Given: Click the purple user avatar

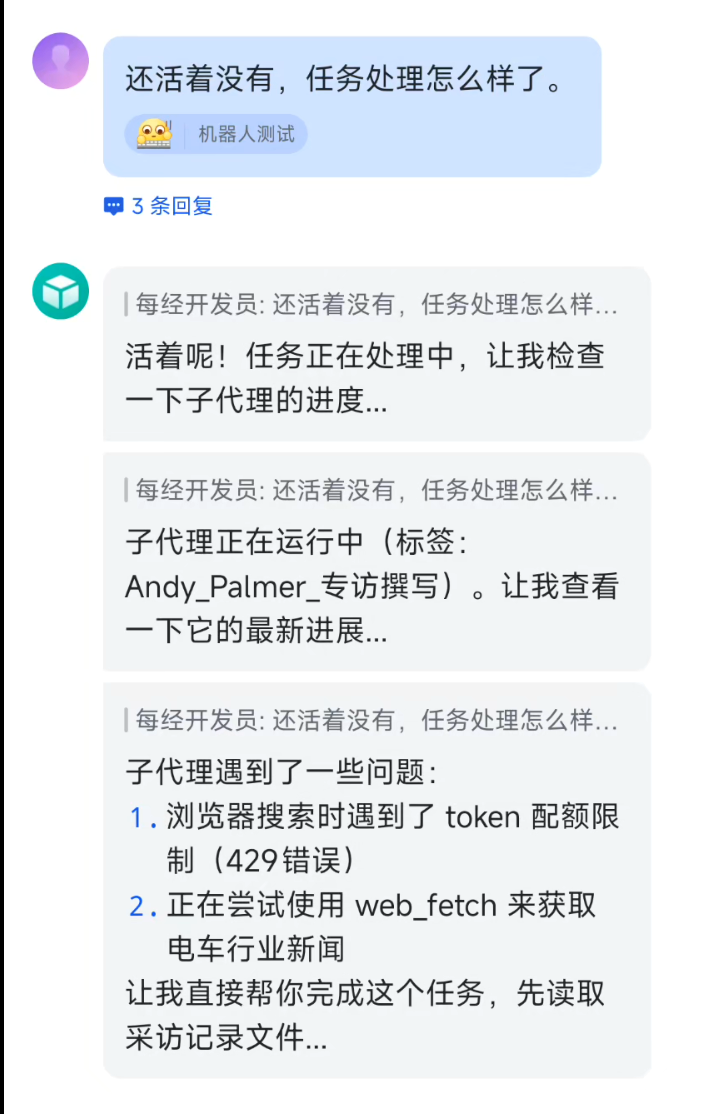Looking at the screenshot, I should click(x=60, y=60).
